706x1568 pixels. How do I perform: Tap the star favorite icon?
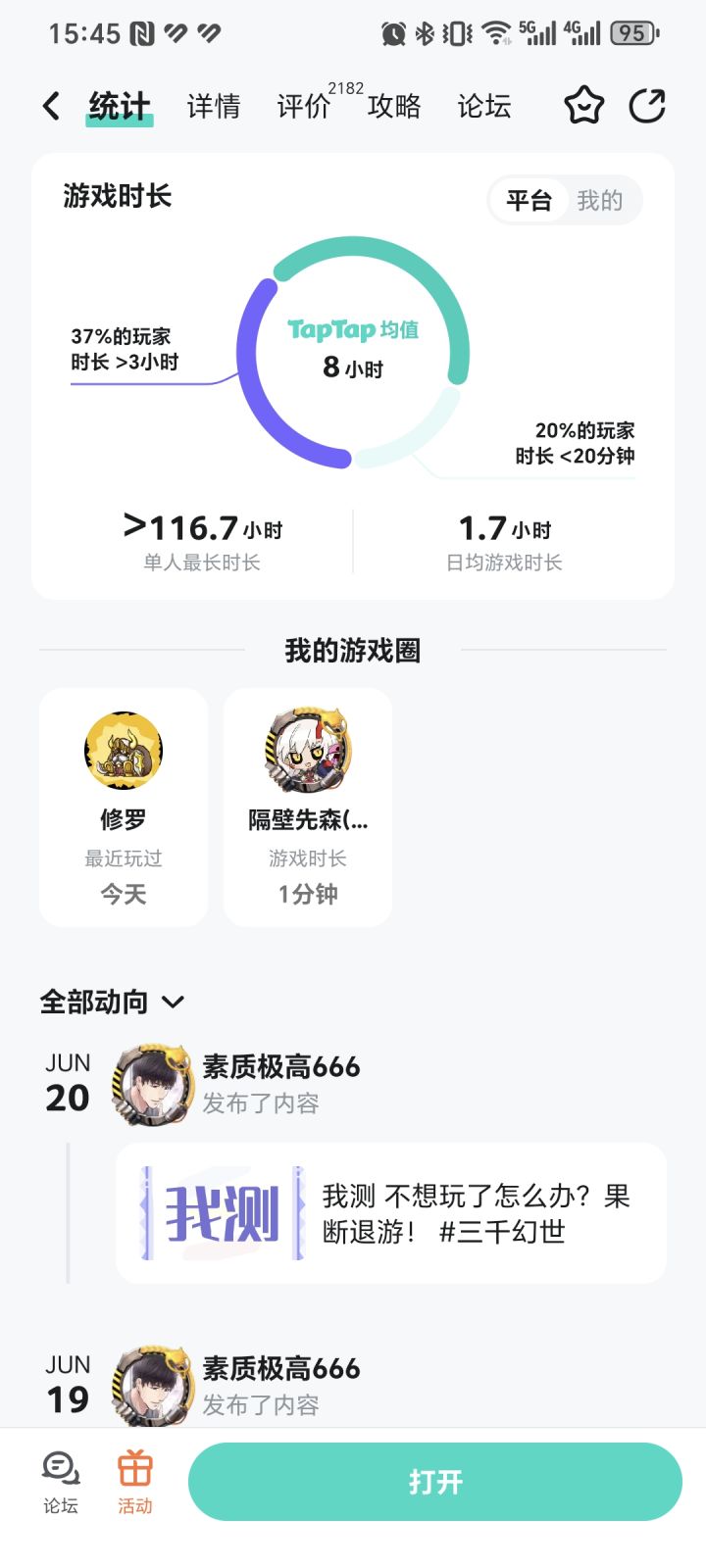pos(584,105)
